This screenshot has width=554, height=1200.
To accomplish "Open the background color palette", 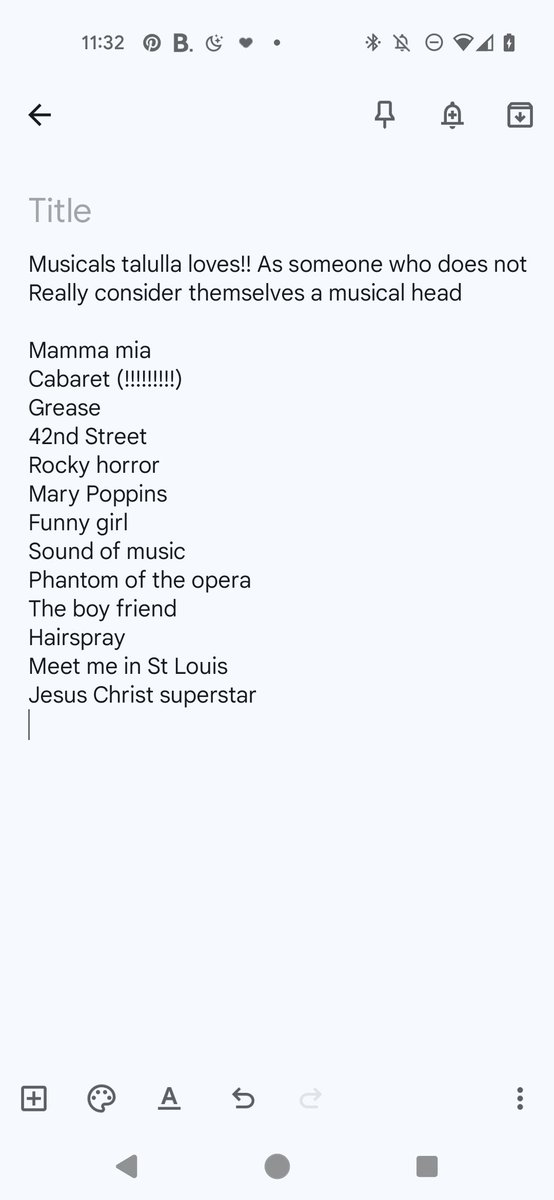I will [x=101, y=1098].
